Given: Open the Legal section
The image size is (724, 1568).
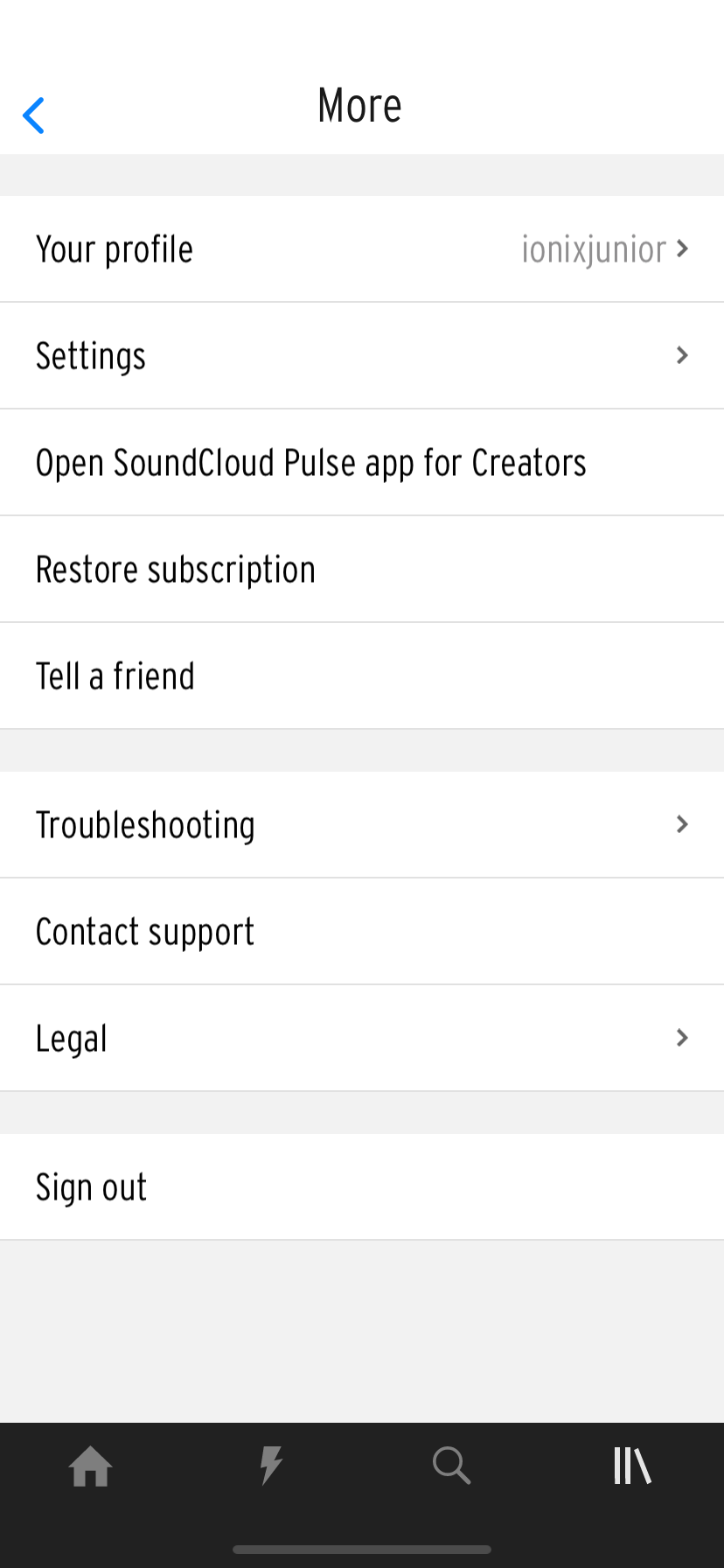Looking at the screenshot, I should point(362,1039).
